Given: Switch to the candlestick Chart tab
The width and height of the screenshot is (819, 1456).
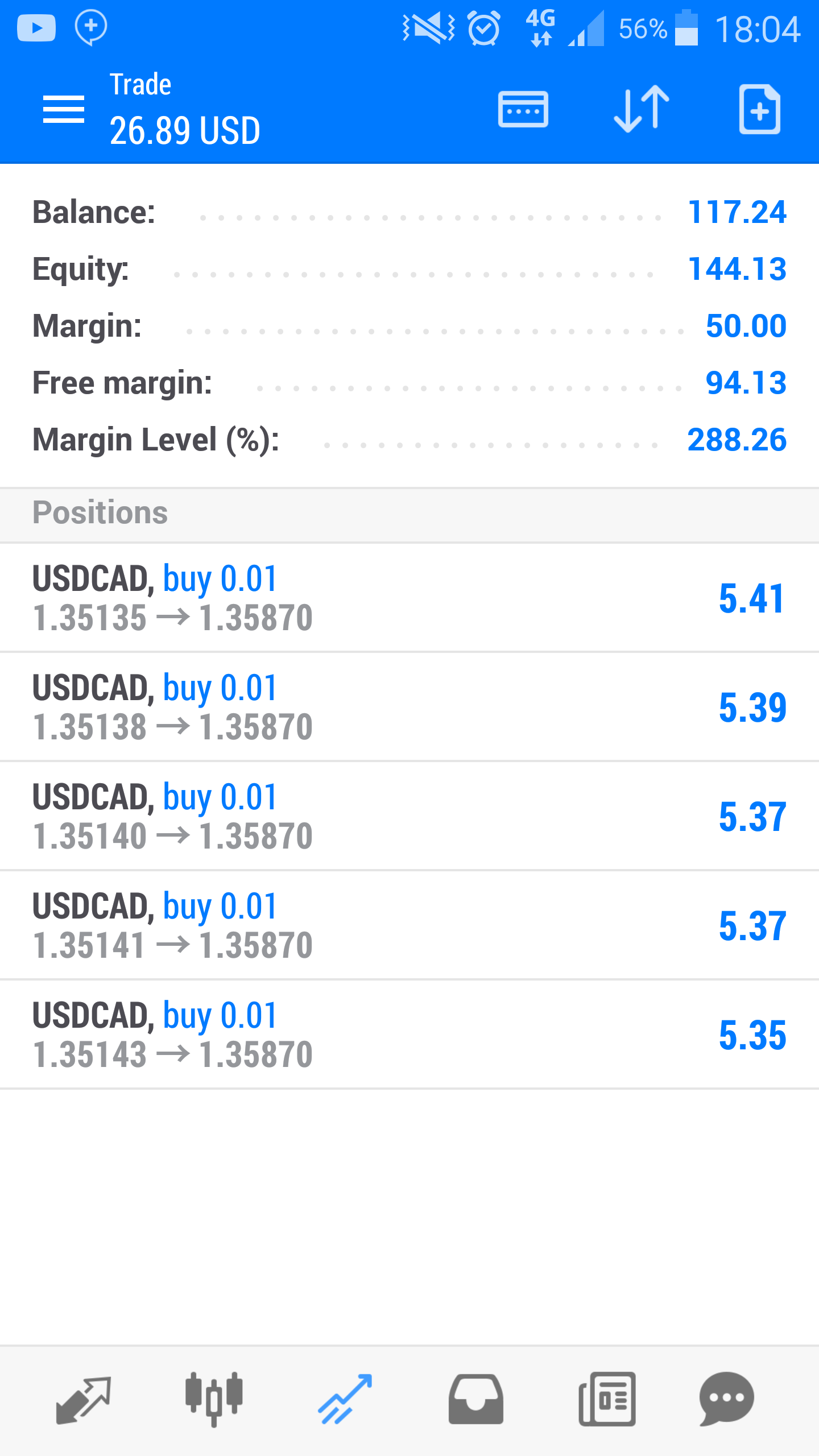Looking at the screenshot, I should (x=214, y=1399).
